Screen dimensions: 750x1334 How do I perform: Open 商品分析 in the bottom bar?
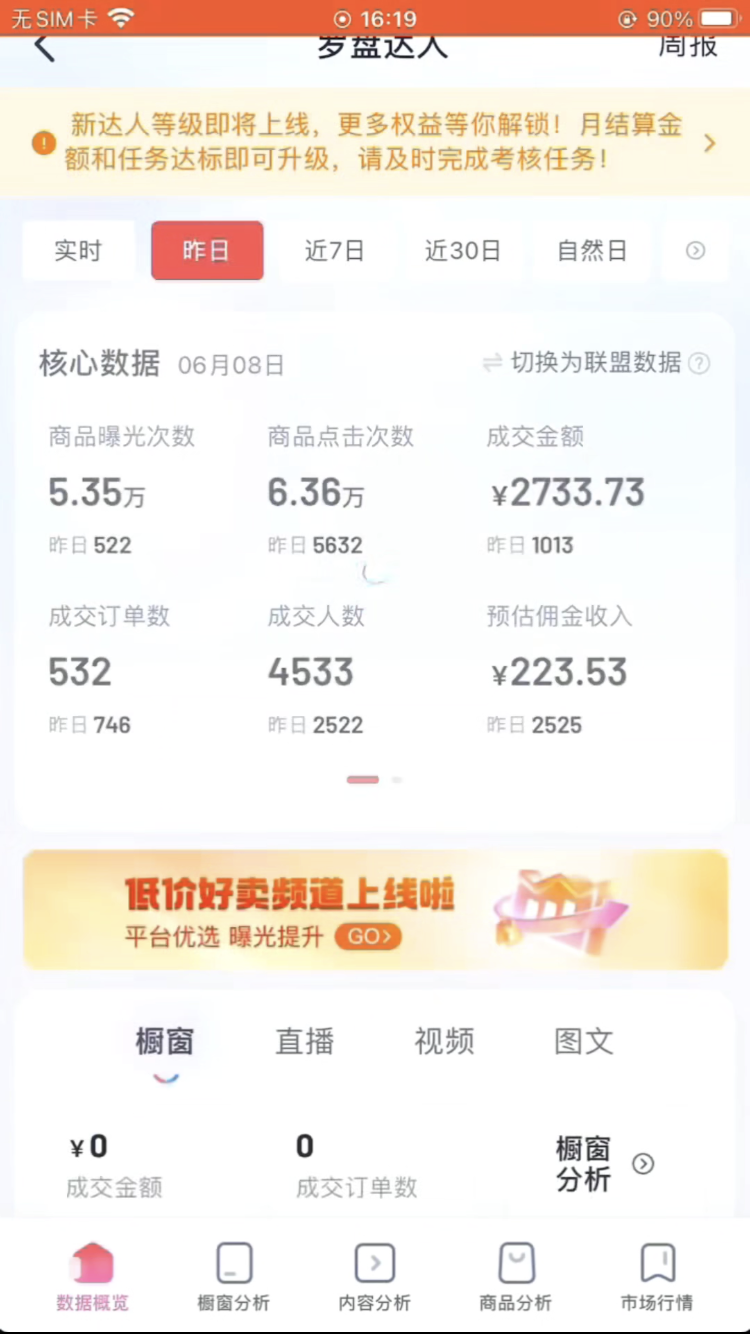click(516, 1277)
